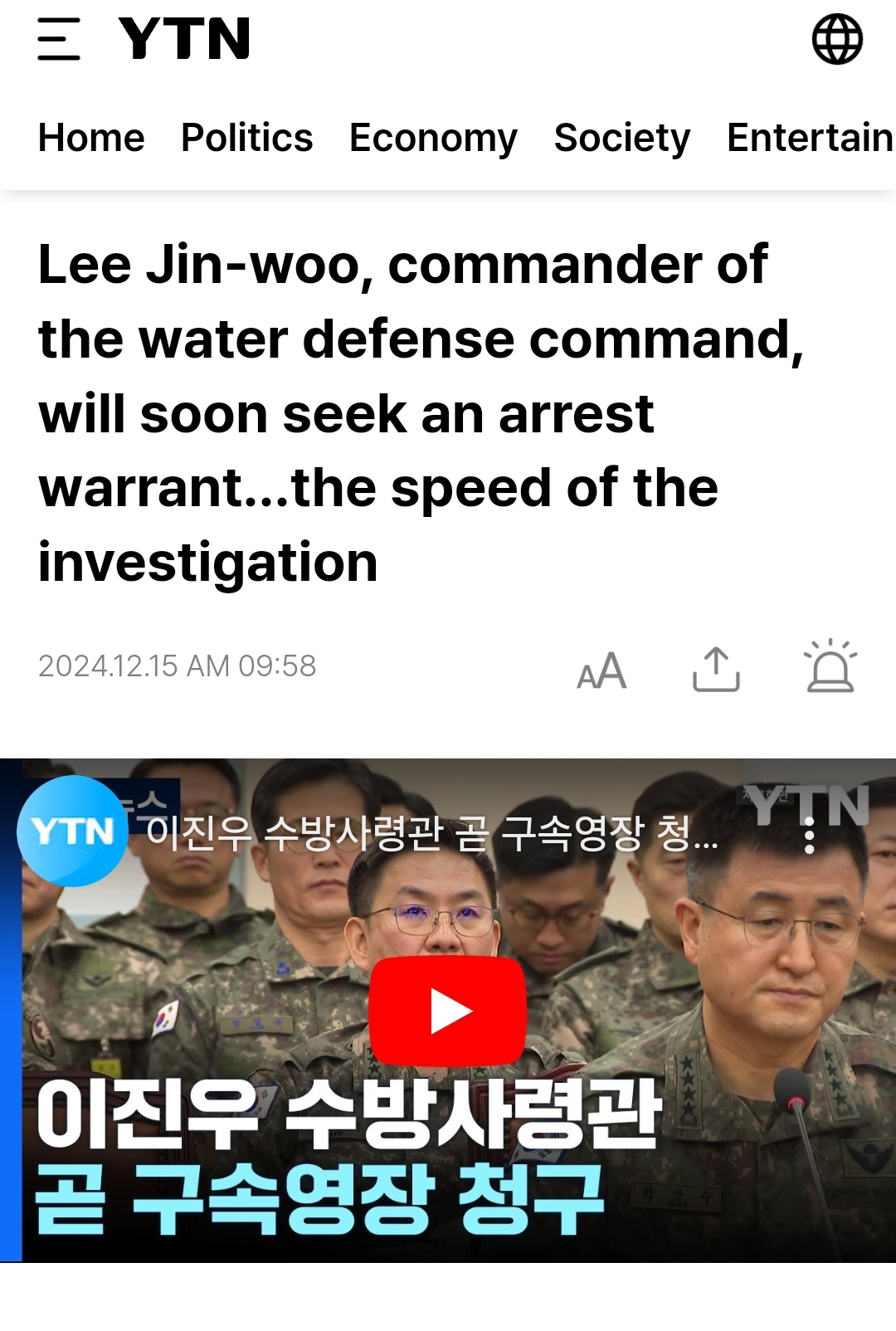Switch to the Politics tab
This screenshot has width=896, height=1331.
coord(246,138)
